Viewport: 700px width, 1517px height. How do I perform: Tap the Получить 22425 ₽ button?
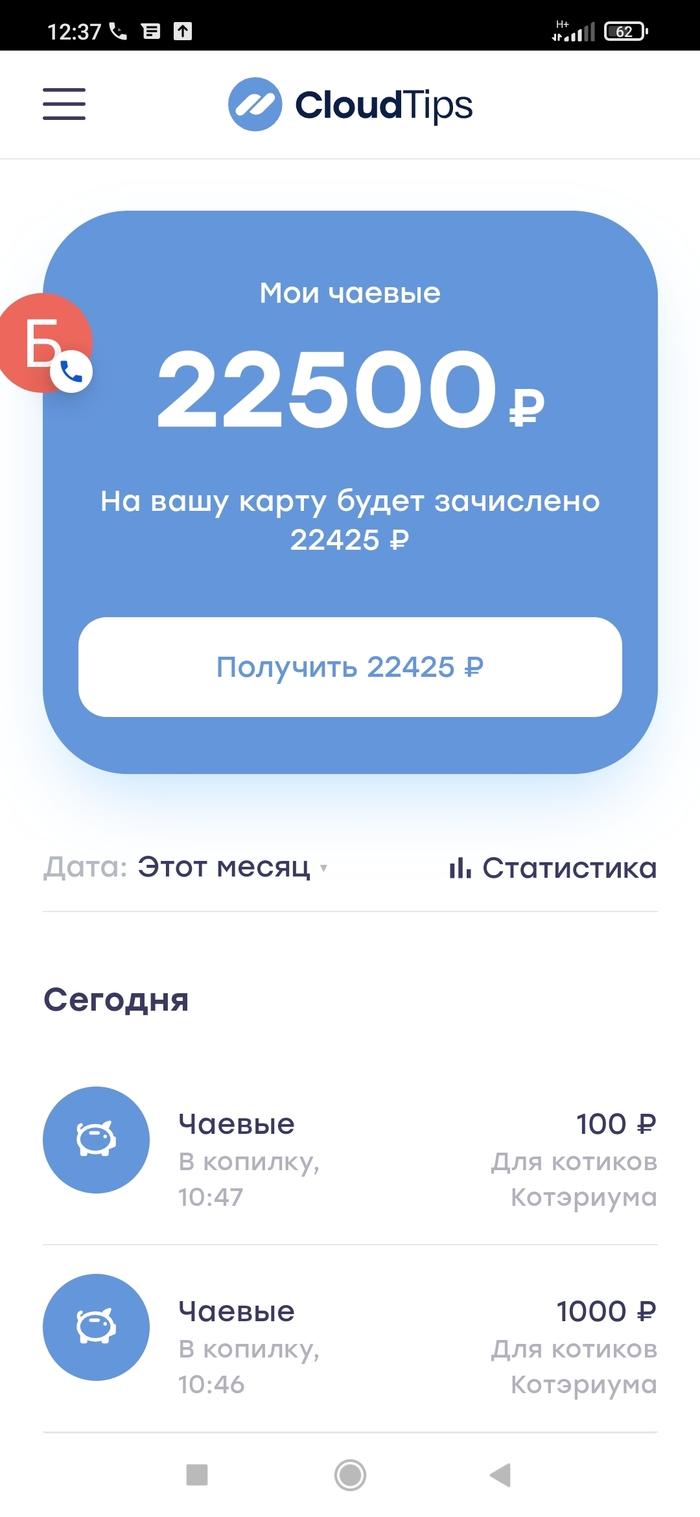350,667
